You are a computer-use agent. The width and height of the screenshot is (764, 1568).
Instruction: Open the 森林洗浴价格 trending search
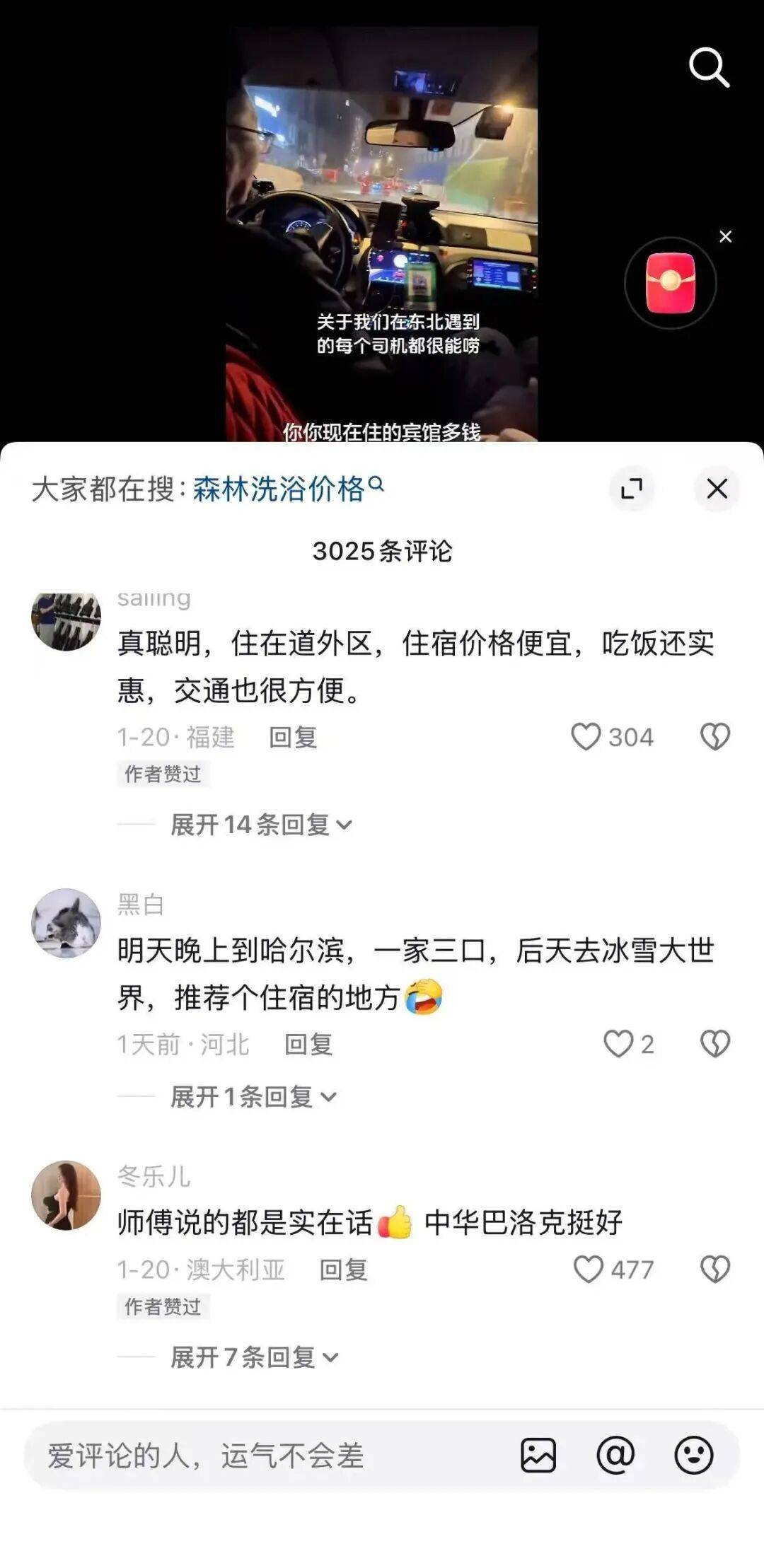tap(282, 487)
